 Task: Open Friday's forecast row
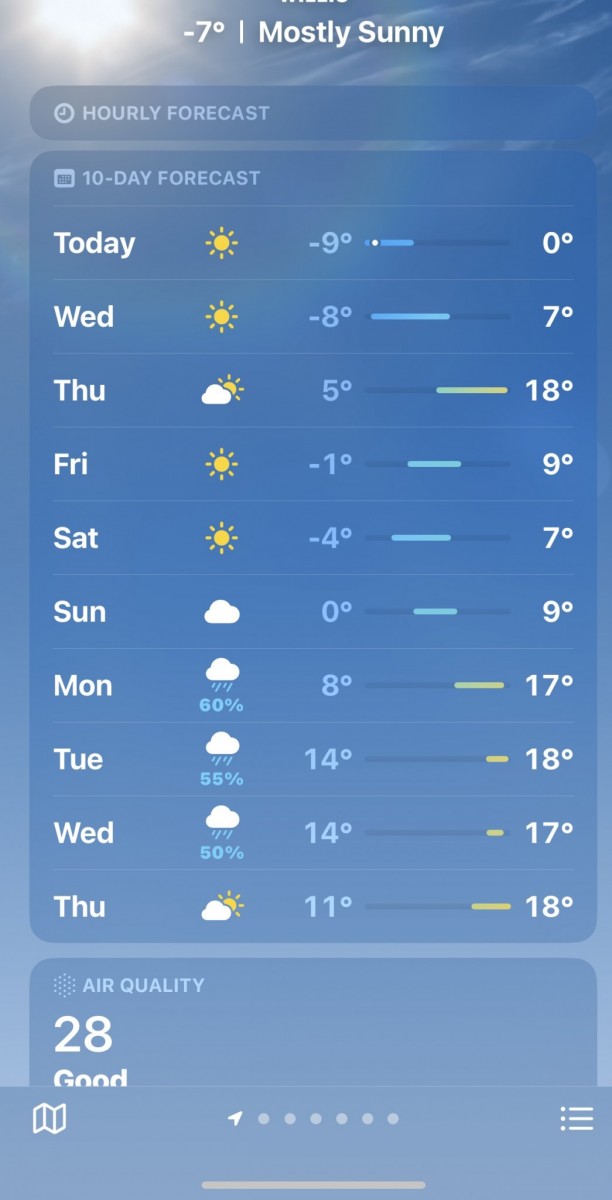click(312, 464)
